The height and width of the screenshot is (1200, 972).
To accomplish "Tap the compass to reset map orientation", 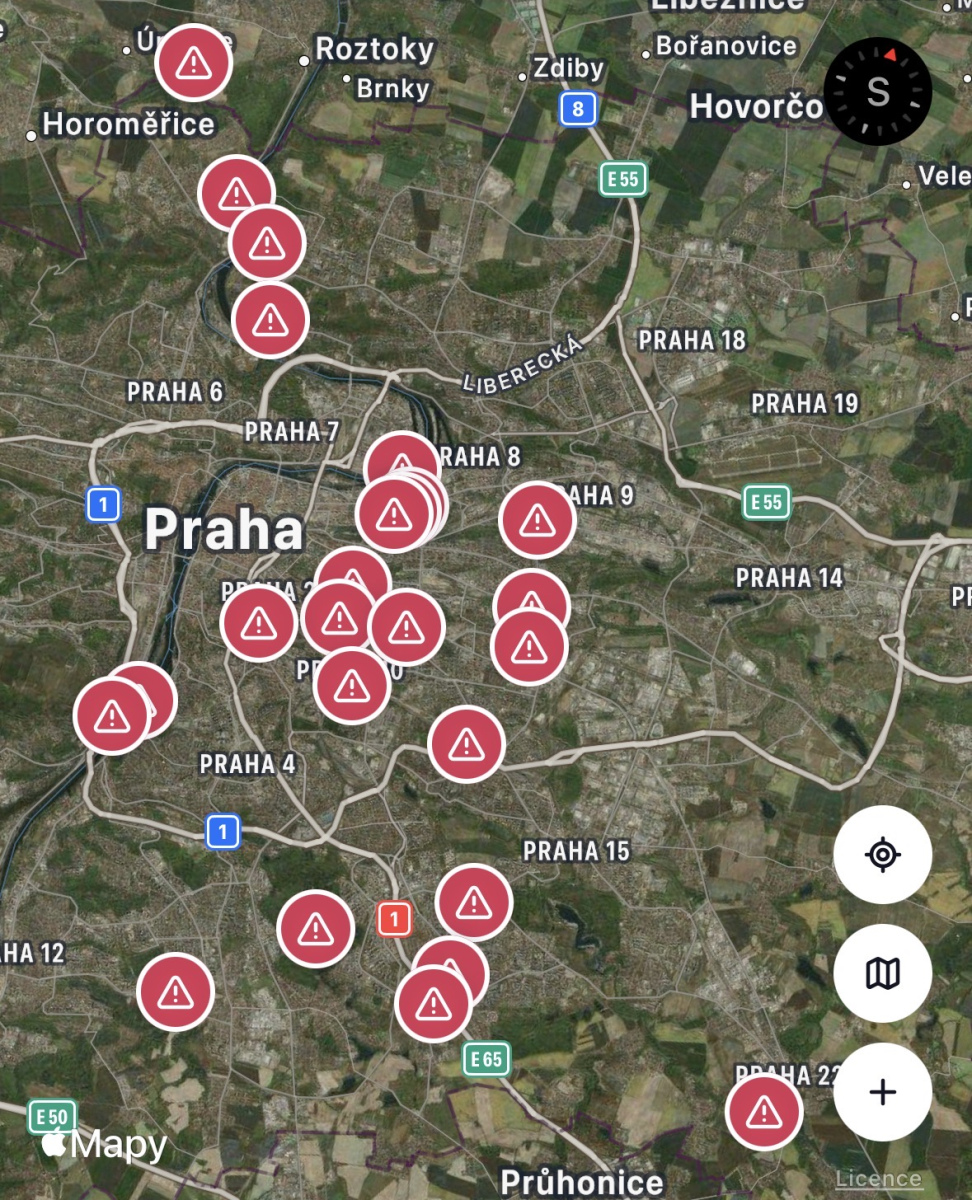I will [877, 91].
